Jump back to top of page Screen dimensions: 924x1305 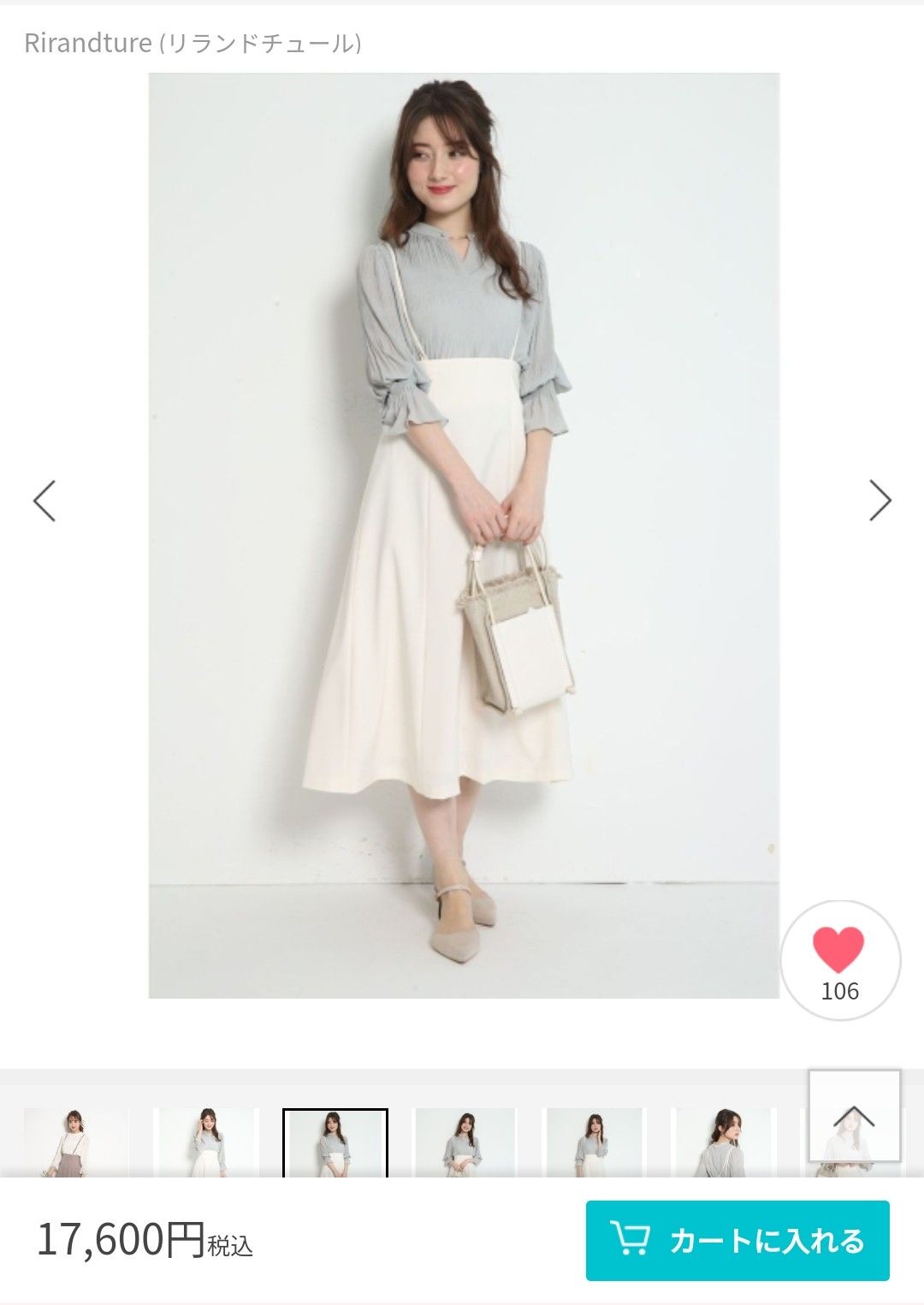tap(854, 1116)
